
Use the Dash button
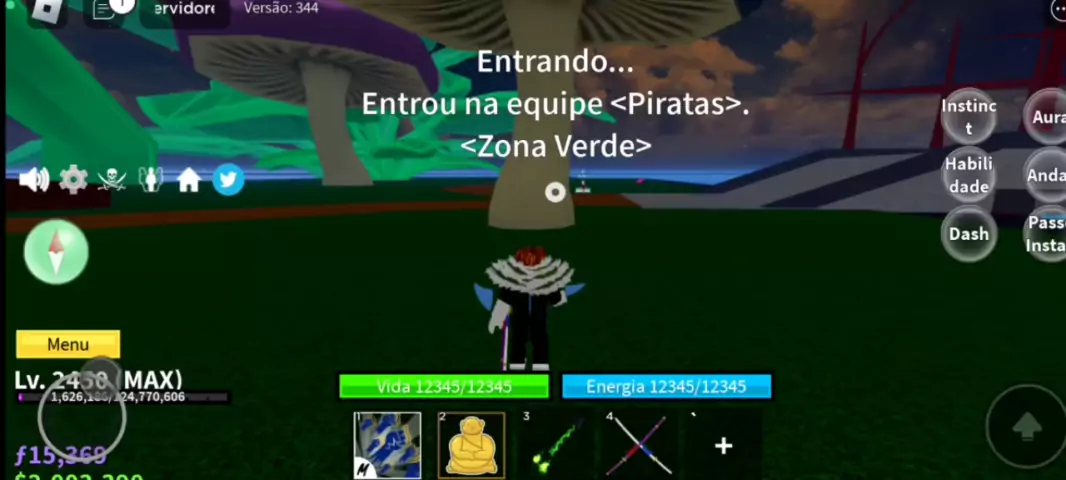coord(968,234)
